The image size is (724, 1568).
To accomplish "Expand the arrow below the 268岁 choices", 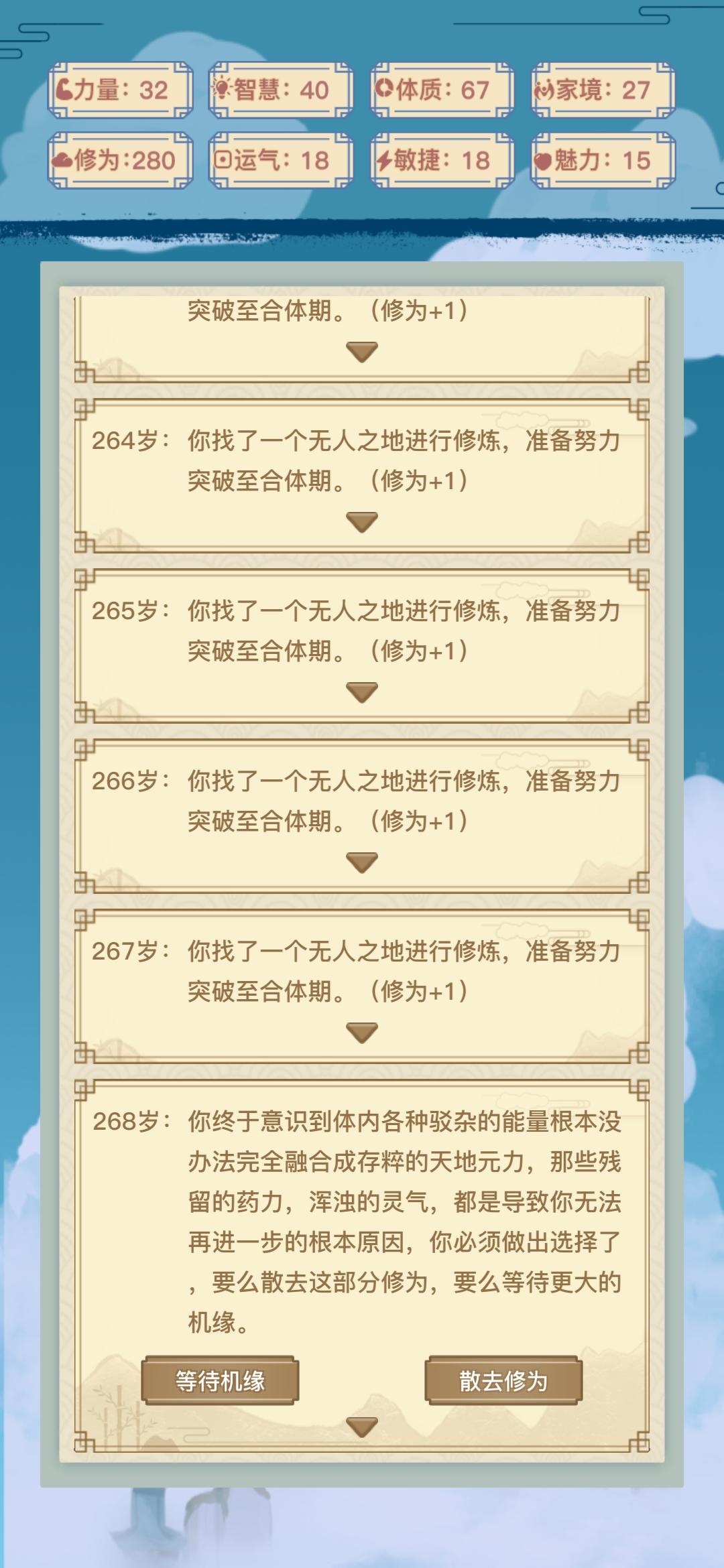I will click(x=362, y=1425).
